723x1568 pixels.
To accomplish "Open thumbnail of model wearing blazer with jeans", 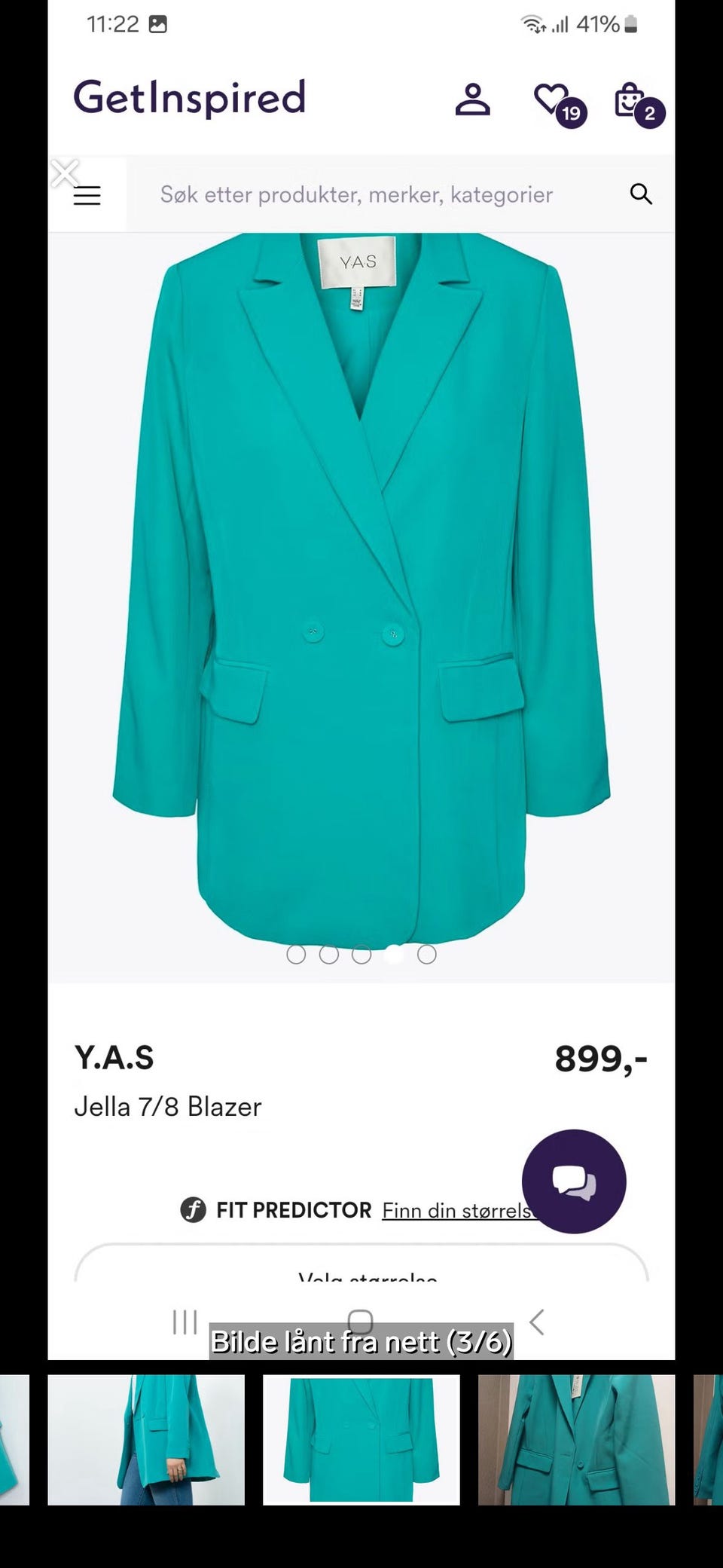I will click(x=146, y=1440).
